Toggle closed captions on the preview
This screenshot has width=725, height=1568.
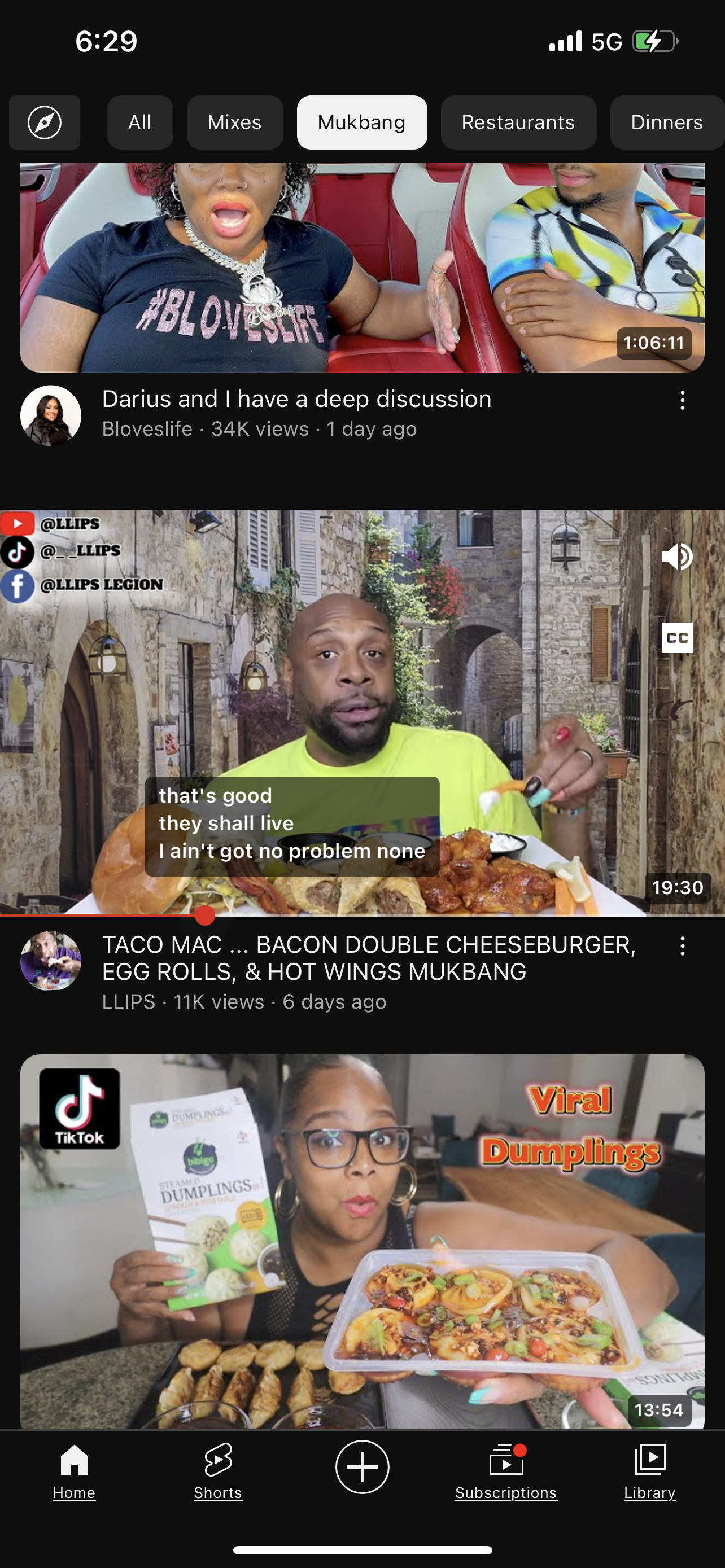(x=677, y=637)
